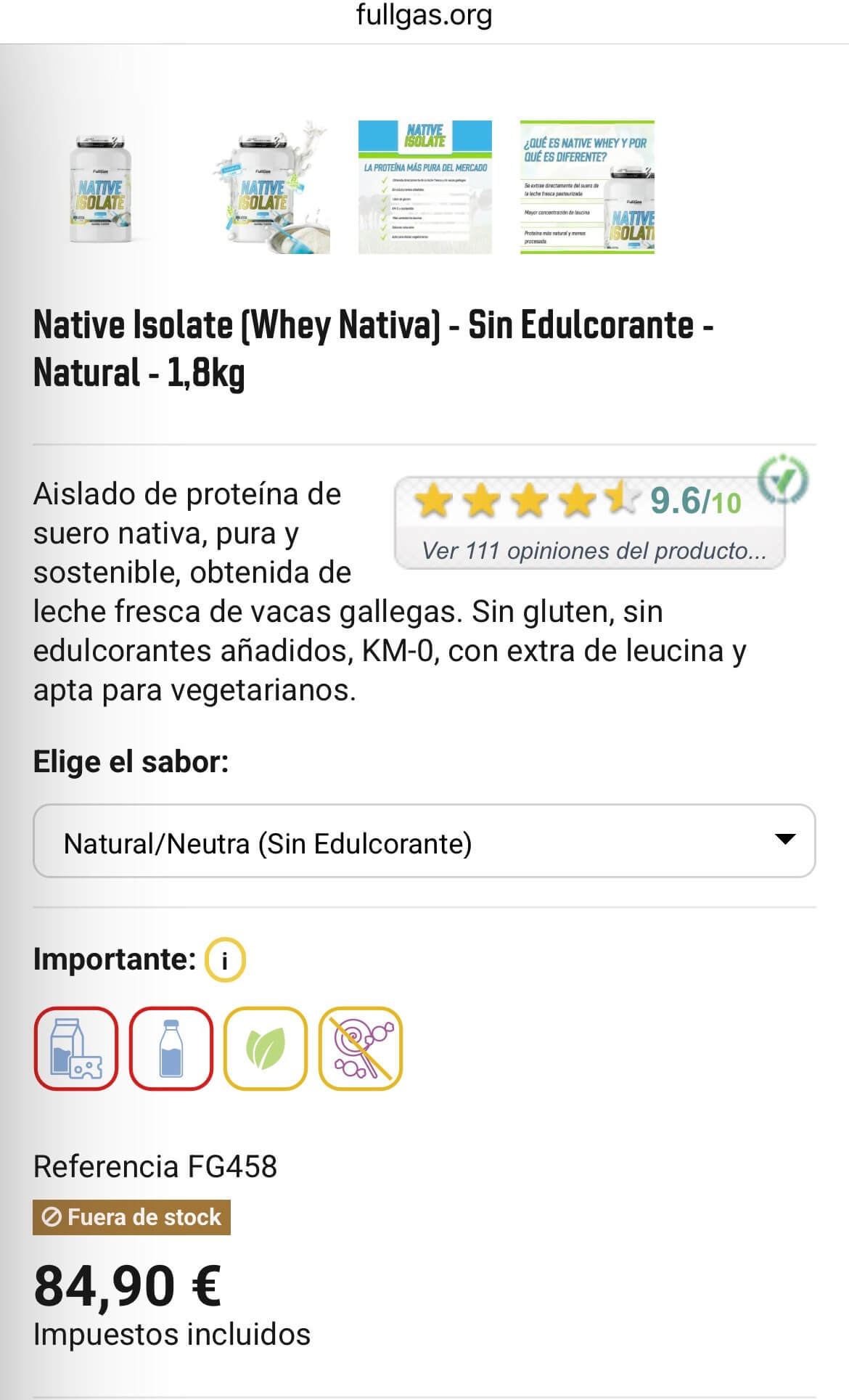Open the '¿Qué es Native Whey' thumbnail

tap(587, 187)
